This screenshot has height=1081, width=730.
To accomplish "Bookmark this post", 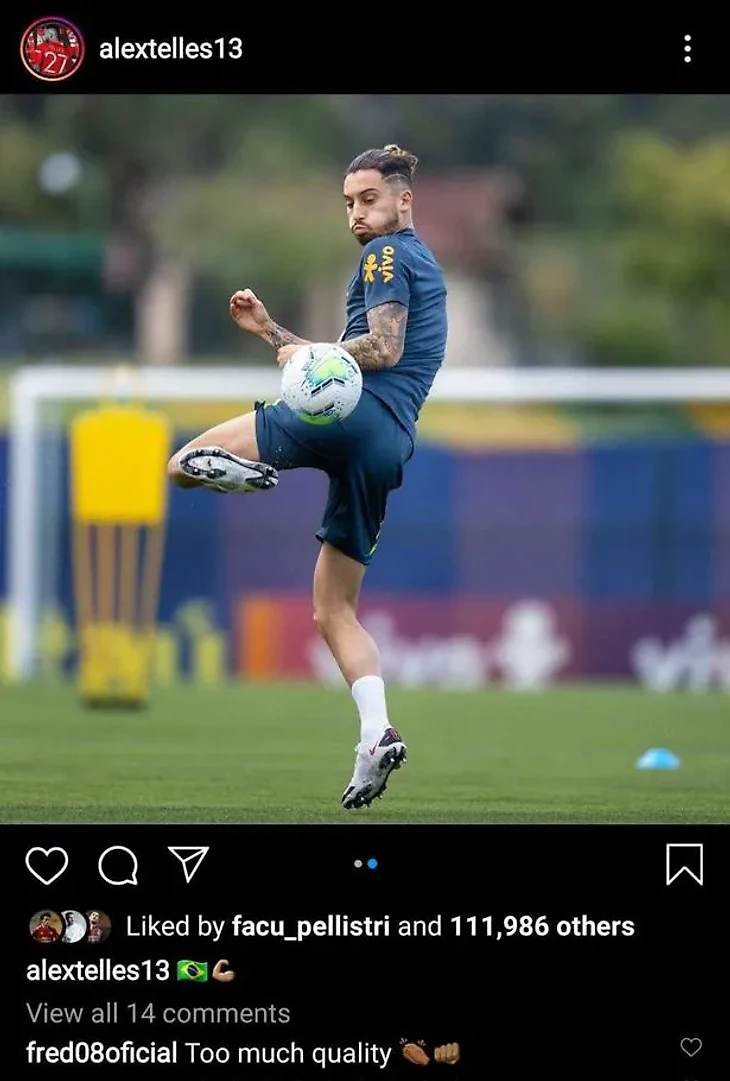I will [685, 865].
